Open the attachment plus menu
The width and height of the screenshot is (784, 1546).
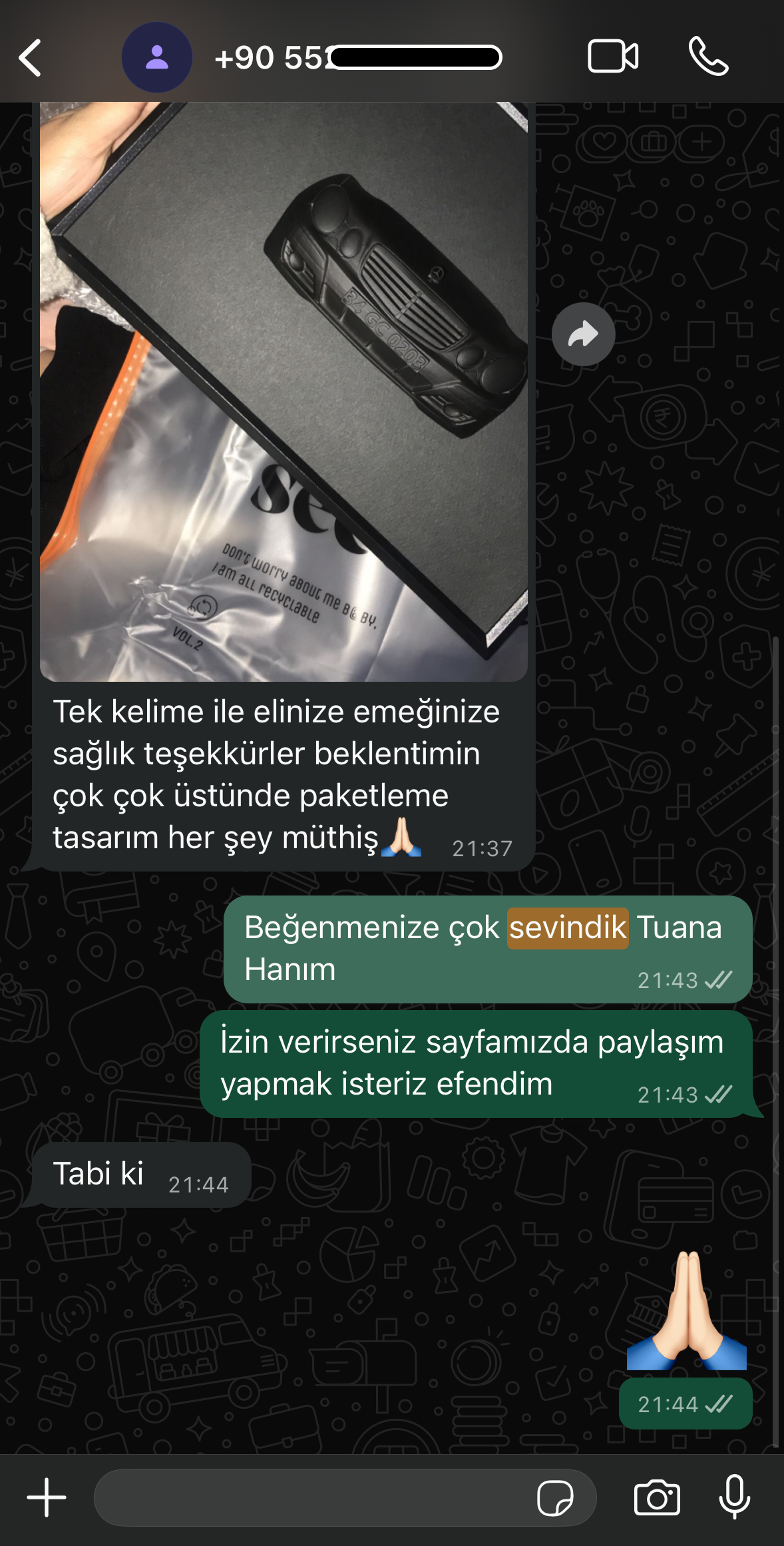(47, 1497)
